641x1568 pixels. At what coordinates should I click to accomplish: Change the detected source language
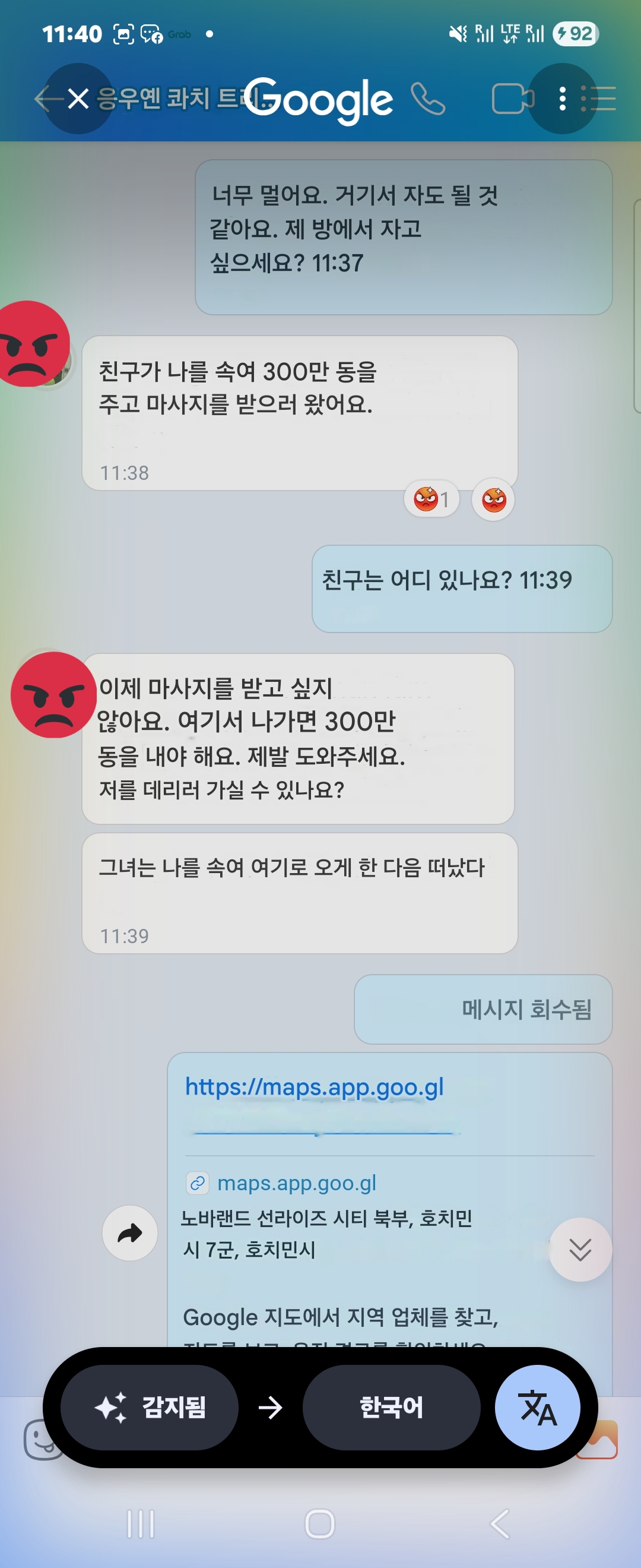[150, 1406]
